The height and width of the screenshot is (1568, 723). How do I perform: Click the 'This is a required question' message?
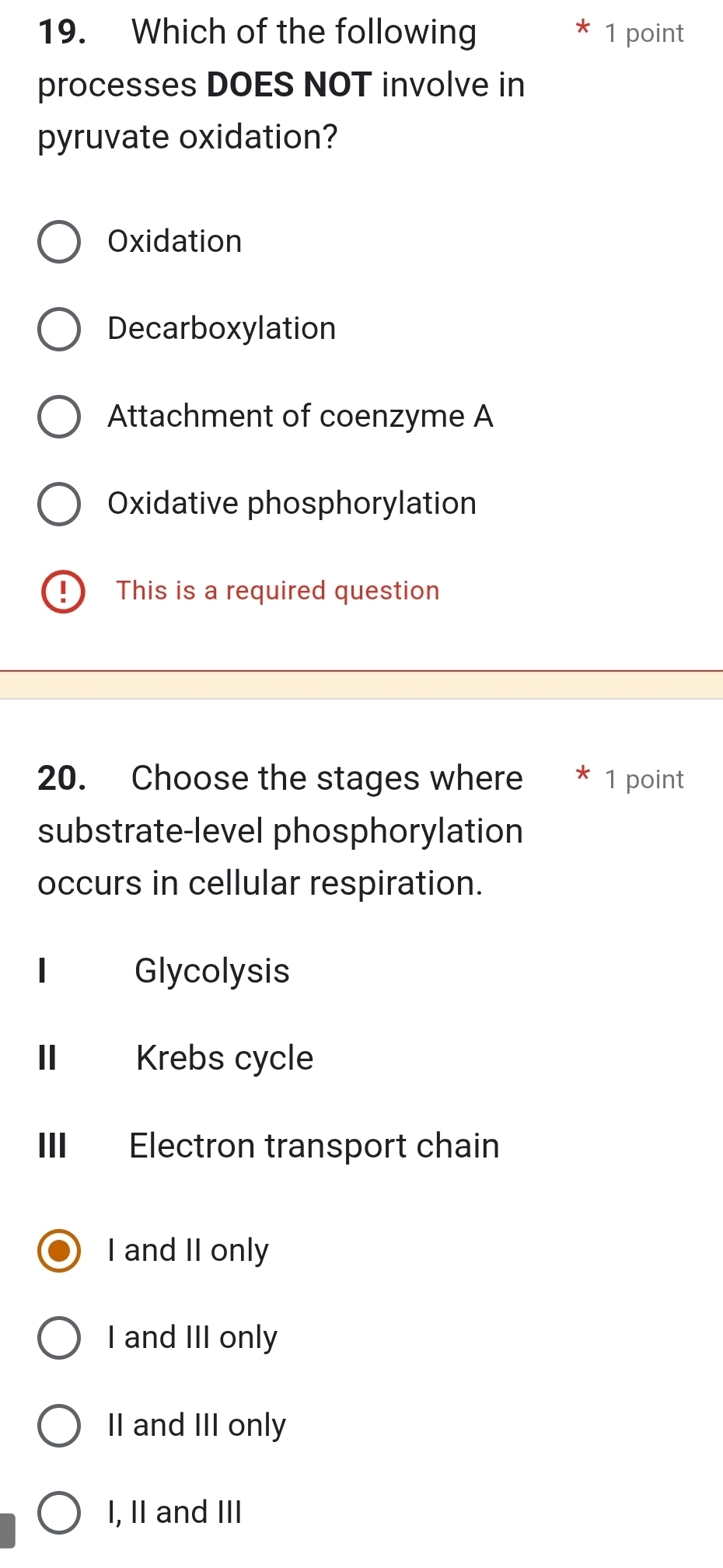point(277,591)
